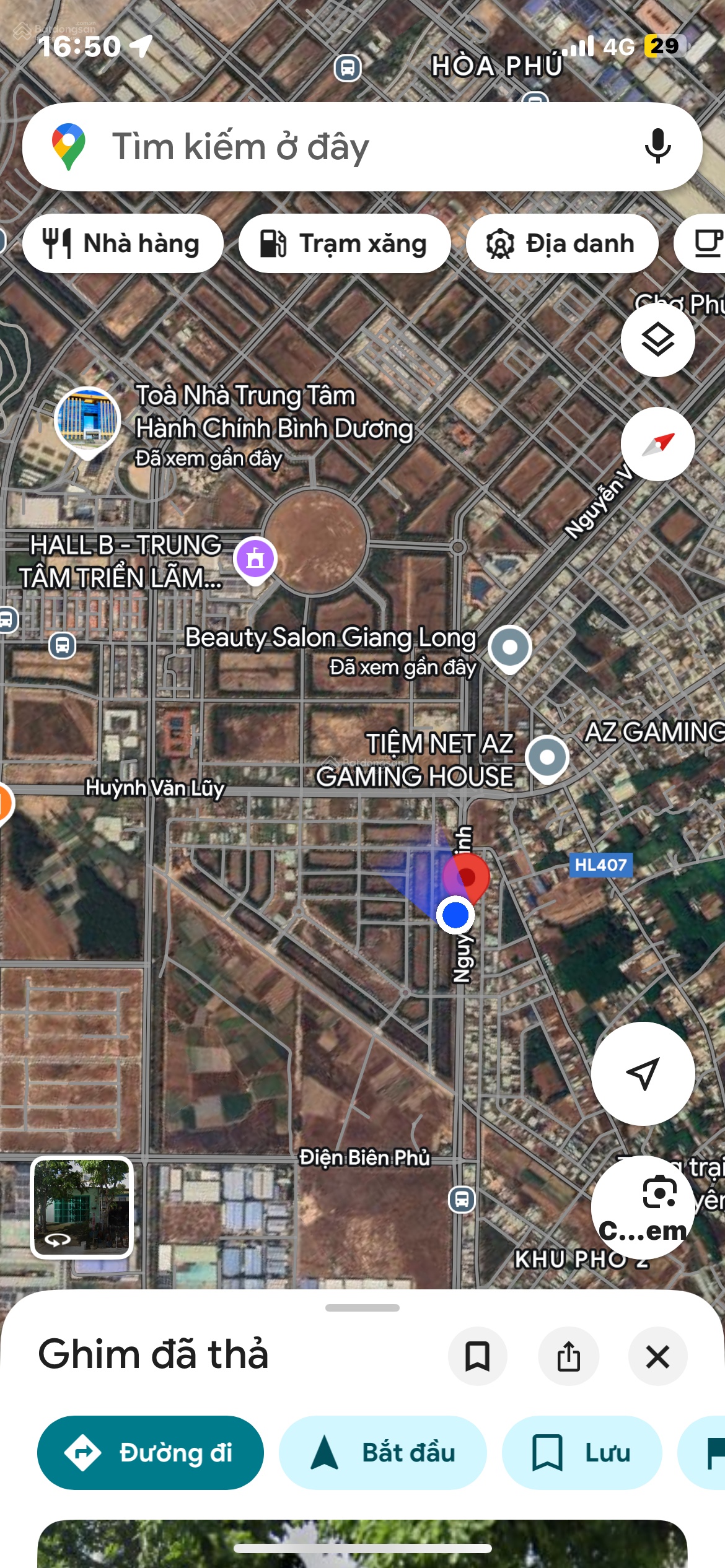Image resolution: width=725 pixels, height=1568 pixels.
Task: Share the dropped pin location
Action: [568, 1356]
